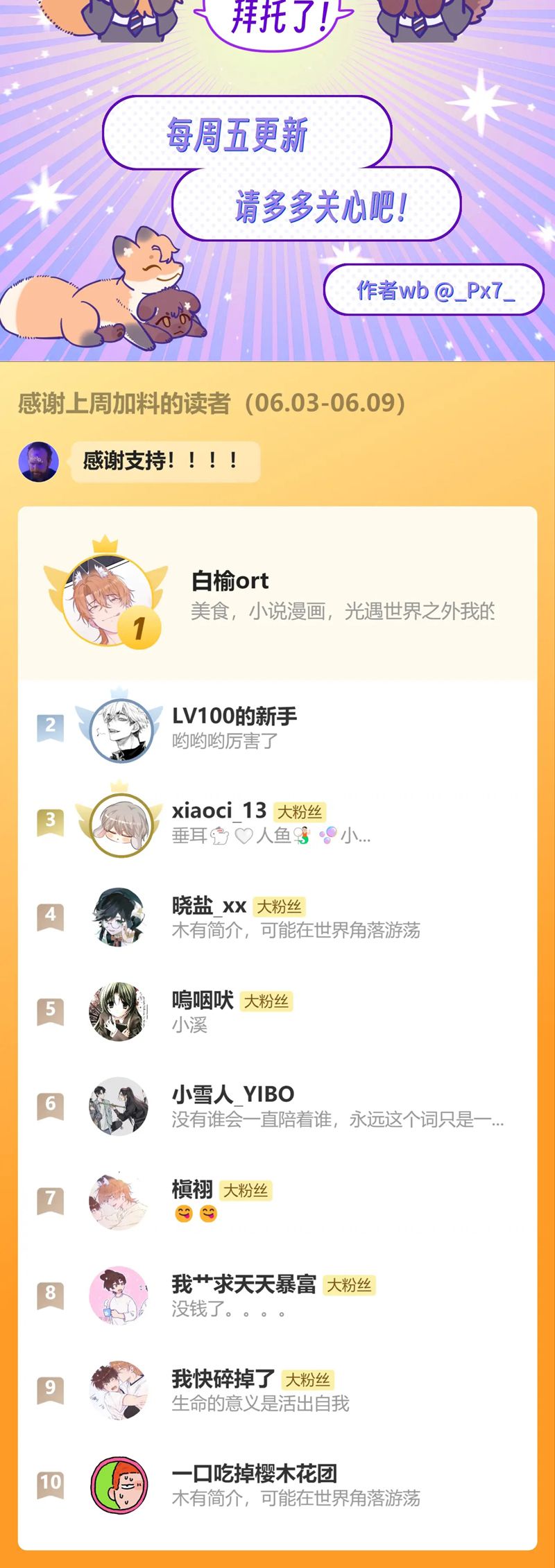Screen dimensions: 555x1568
Task: View xiaoci_13's profile
Action: tap(277, 822)
